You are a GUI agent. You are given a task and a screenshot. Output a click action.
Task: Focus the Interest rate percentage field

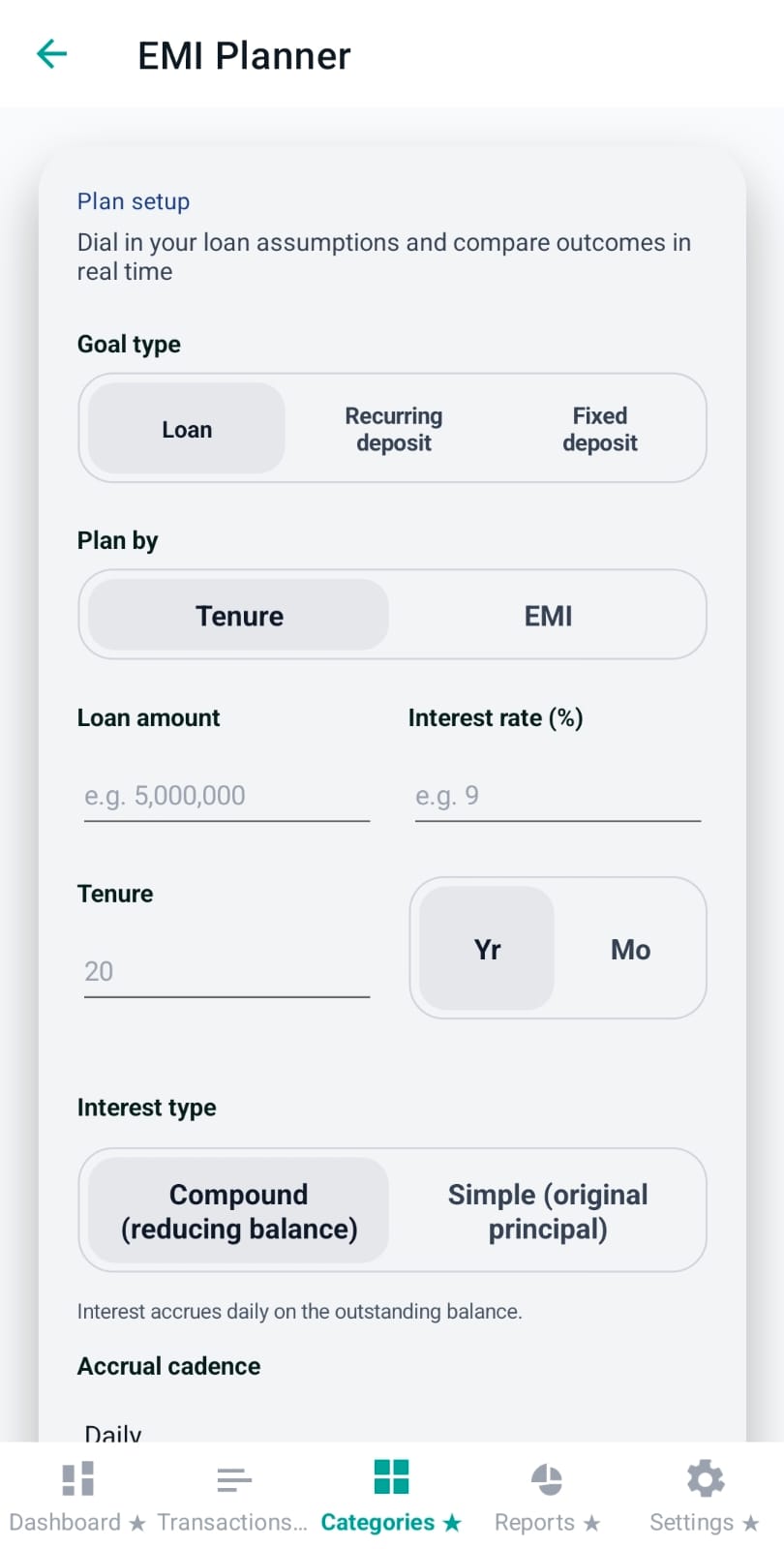(557, 795)
